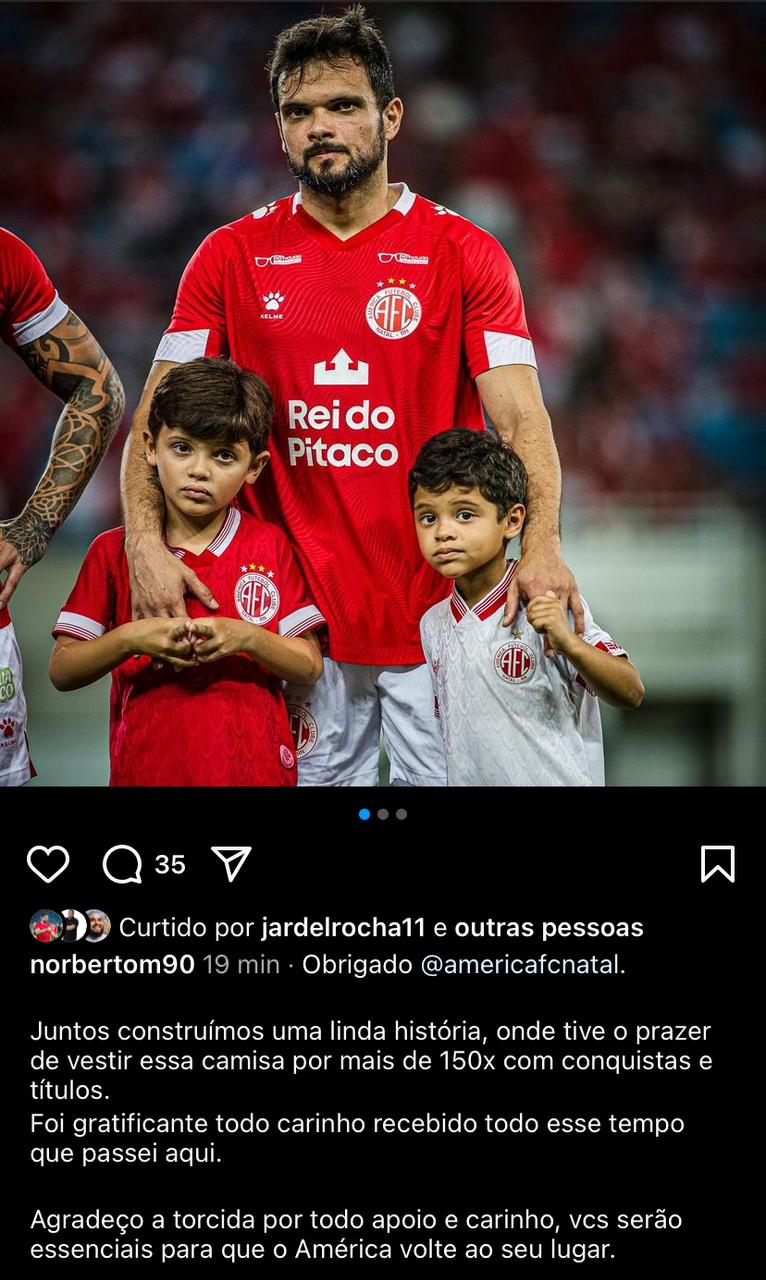The height and width of the screenshot is (1280, 766).
Task: Save this post with the bookmark icon
Action: 717,864
